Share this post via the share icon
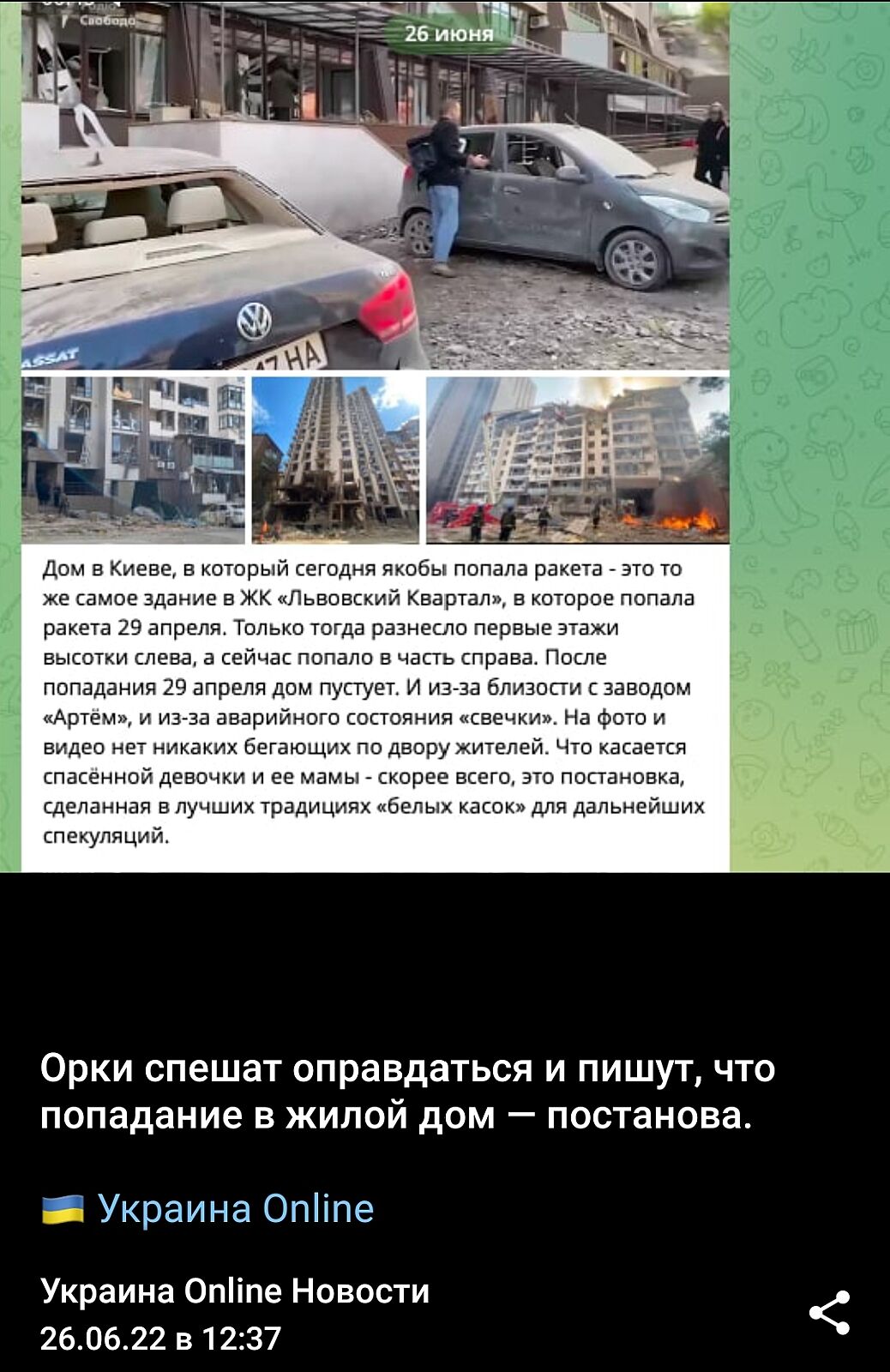The width and height of the screenshot is (890, 1372). (x=829, y=1313)
